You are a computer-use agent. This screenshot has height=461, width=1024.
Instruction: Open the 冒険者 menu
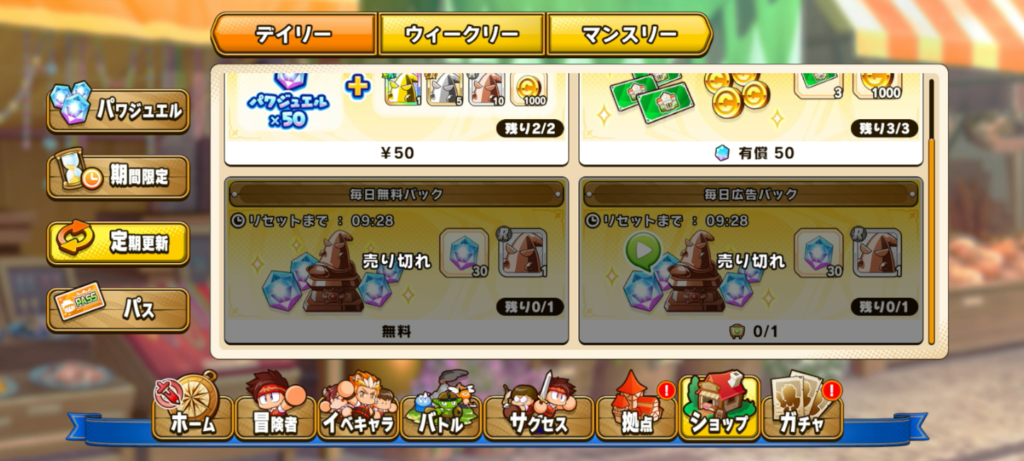[275, 414]
